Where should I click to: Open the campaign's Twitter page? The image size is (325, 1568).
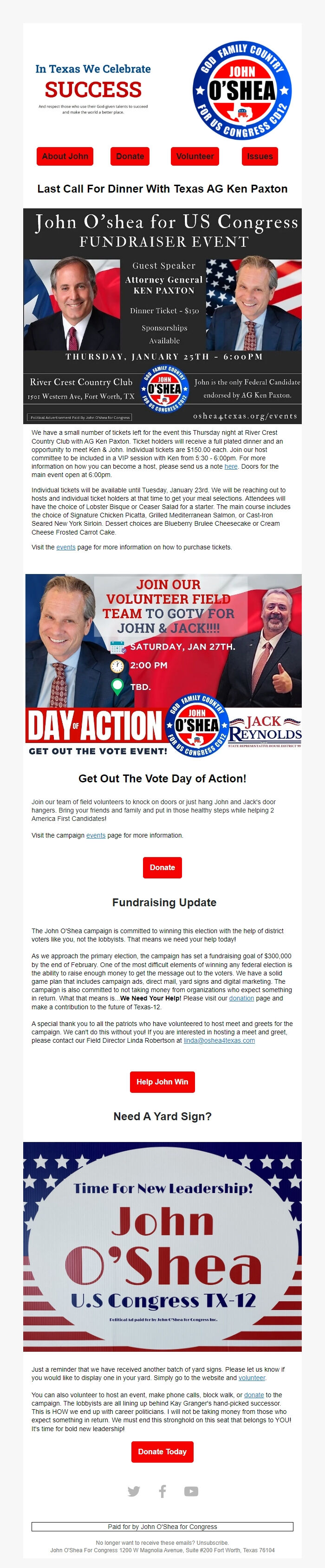(134, 1491)
